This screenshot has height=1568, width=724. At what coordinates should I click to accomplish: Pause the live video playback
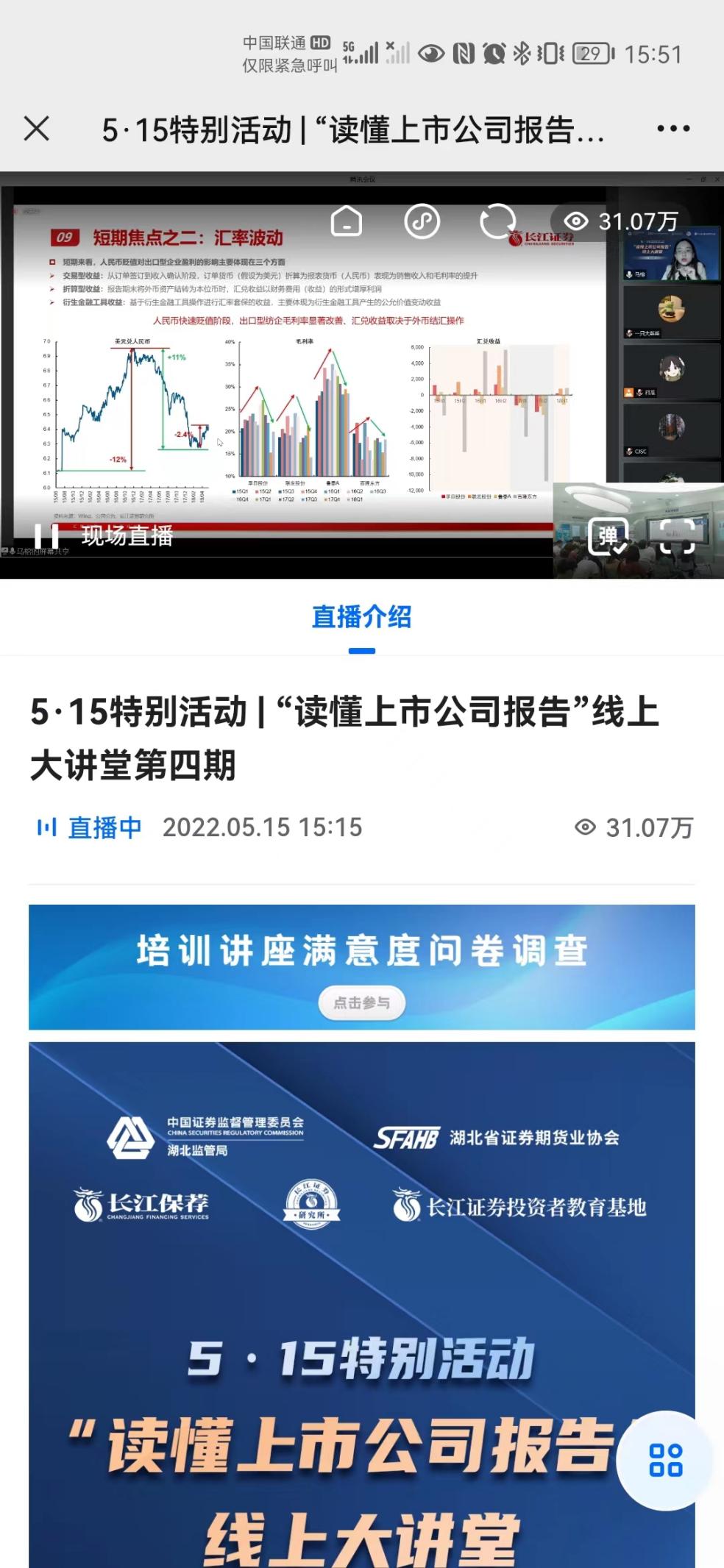[46, 535]
